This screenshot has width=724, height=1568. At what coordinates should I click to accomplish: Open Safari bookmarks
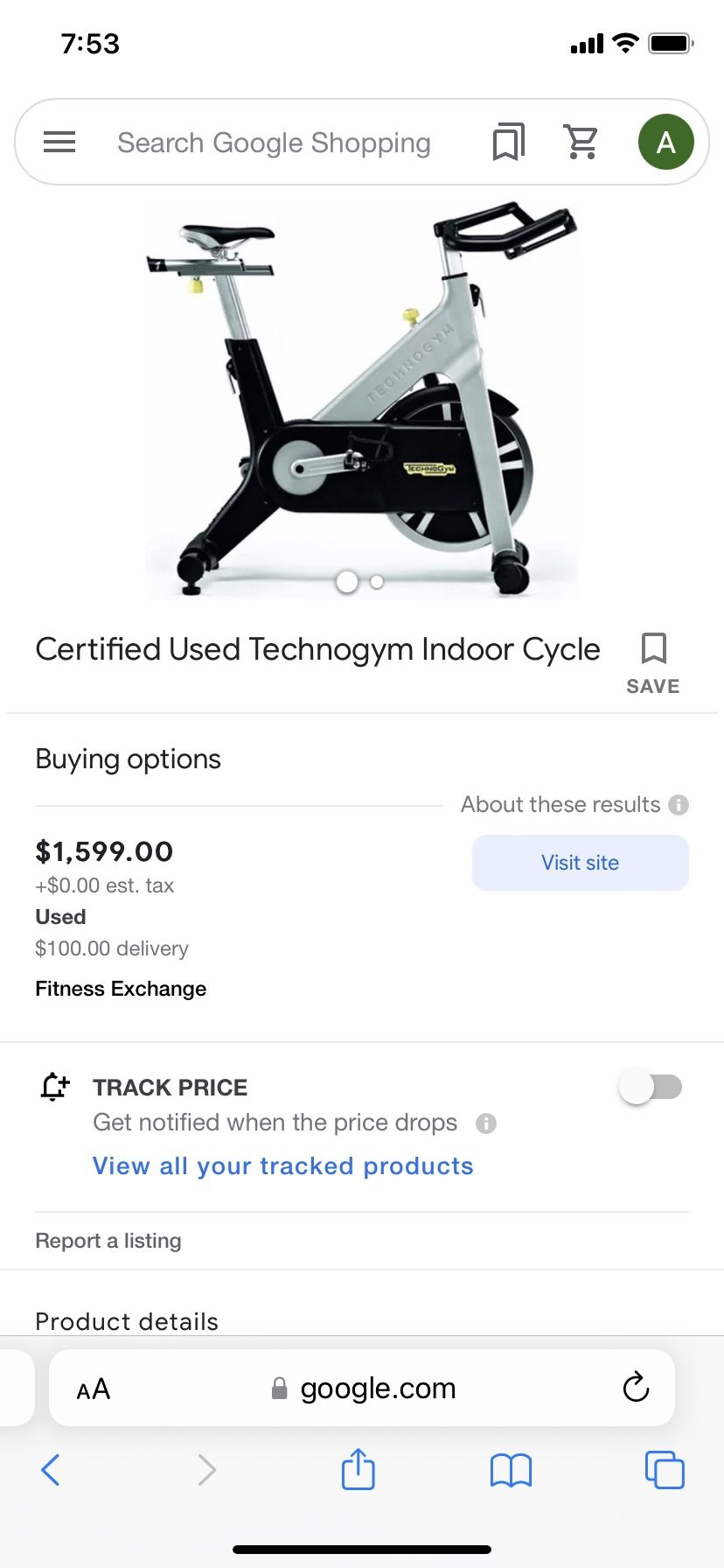pos(511,1470)
